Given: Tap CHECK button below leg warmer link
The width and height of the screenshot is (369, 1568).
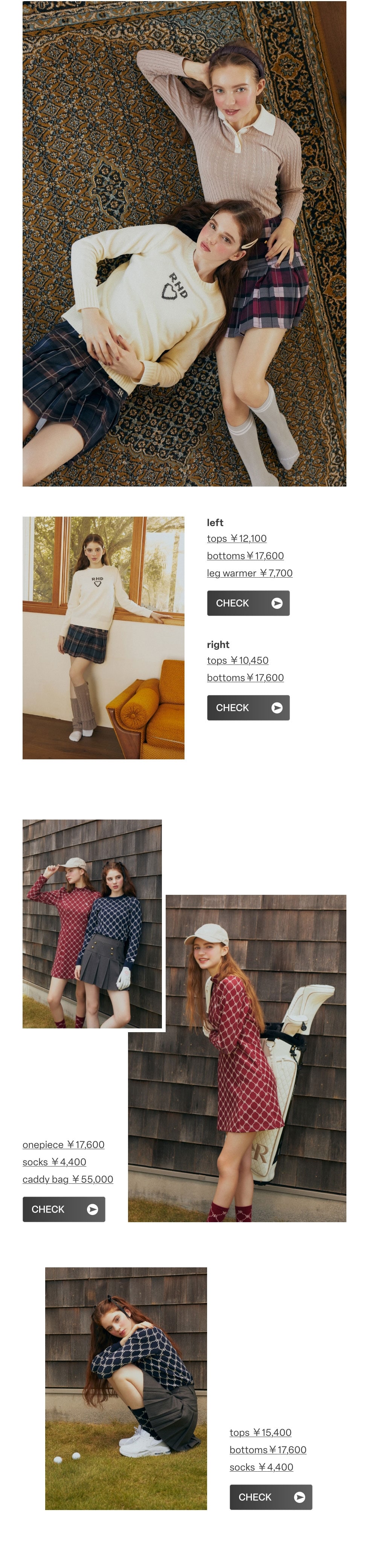Looking at the screenshot, I should [248, 602].
